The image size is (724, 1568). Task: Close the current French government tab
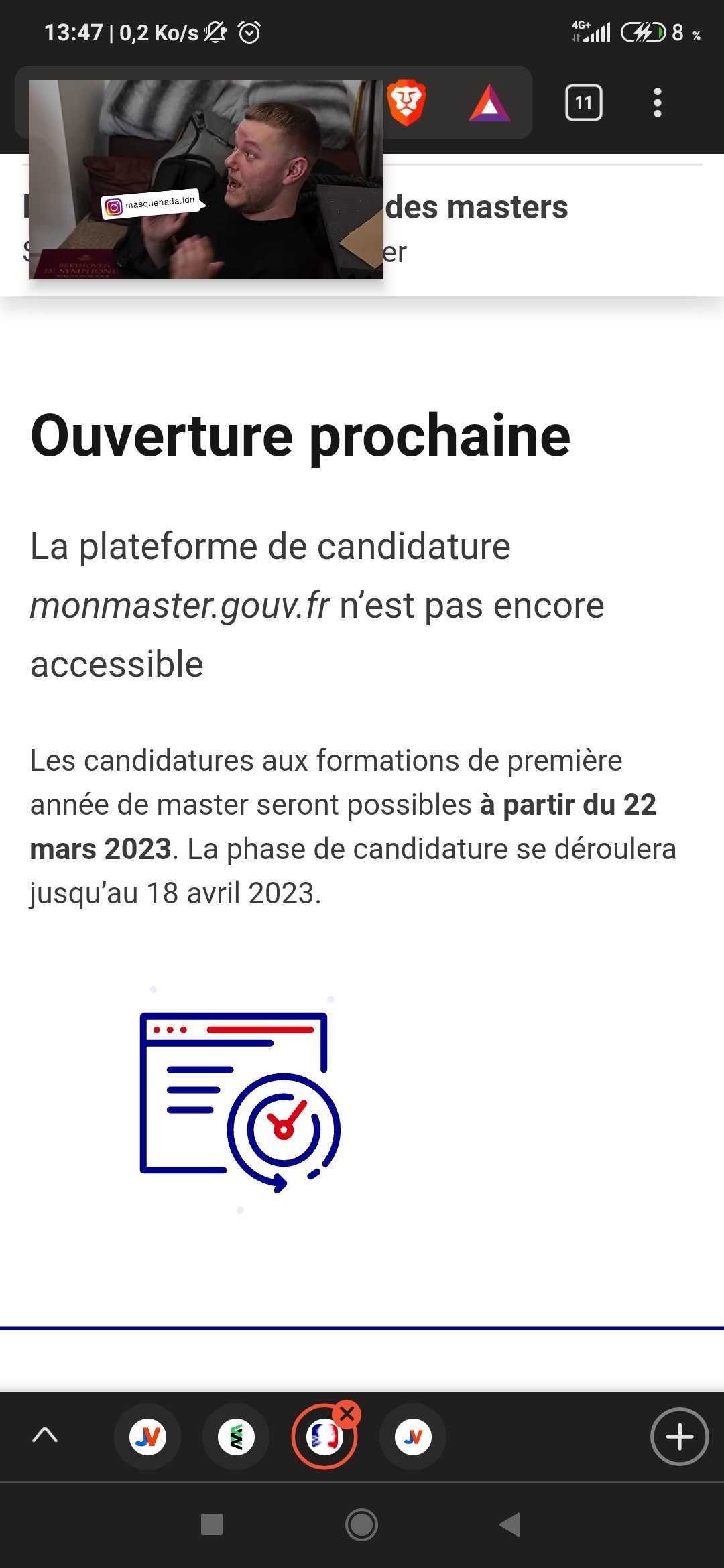pyautogui.click(x=347, y=1414)
